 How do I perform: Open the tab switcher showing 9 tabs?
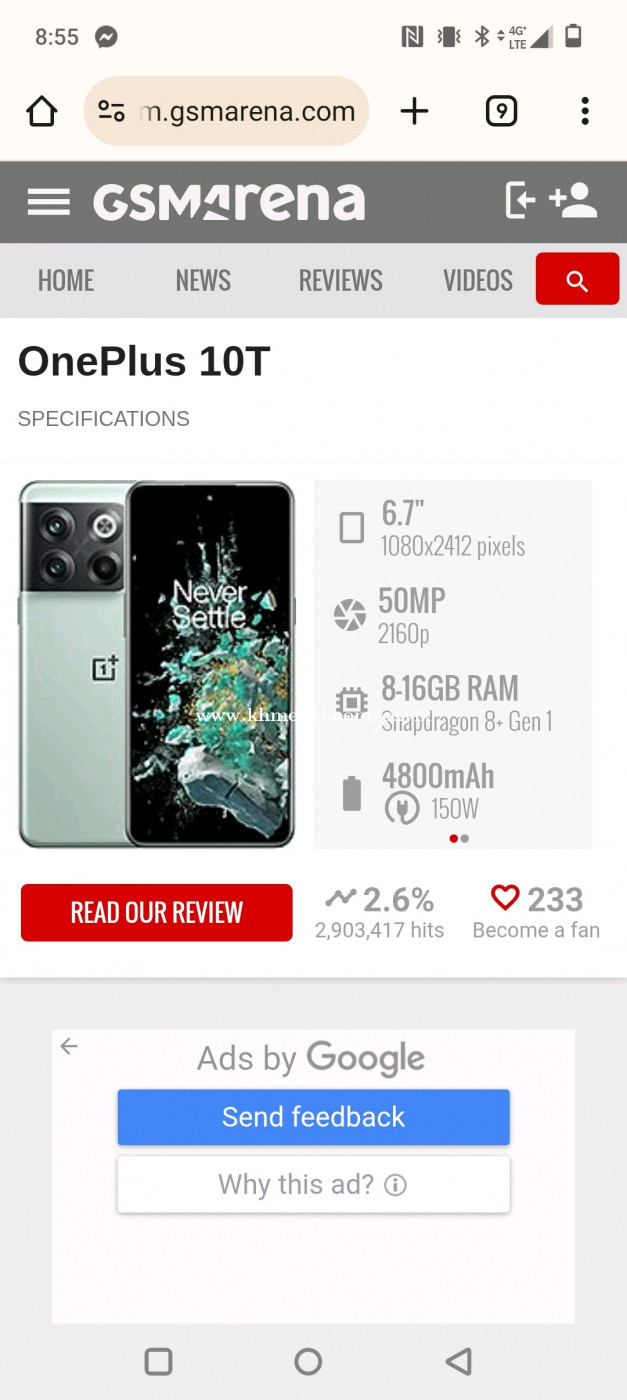pyautogui.click(x=501, y=111)
